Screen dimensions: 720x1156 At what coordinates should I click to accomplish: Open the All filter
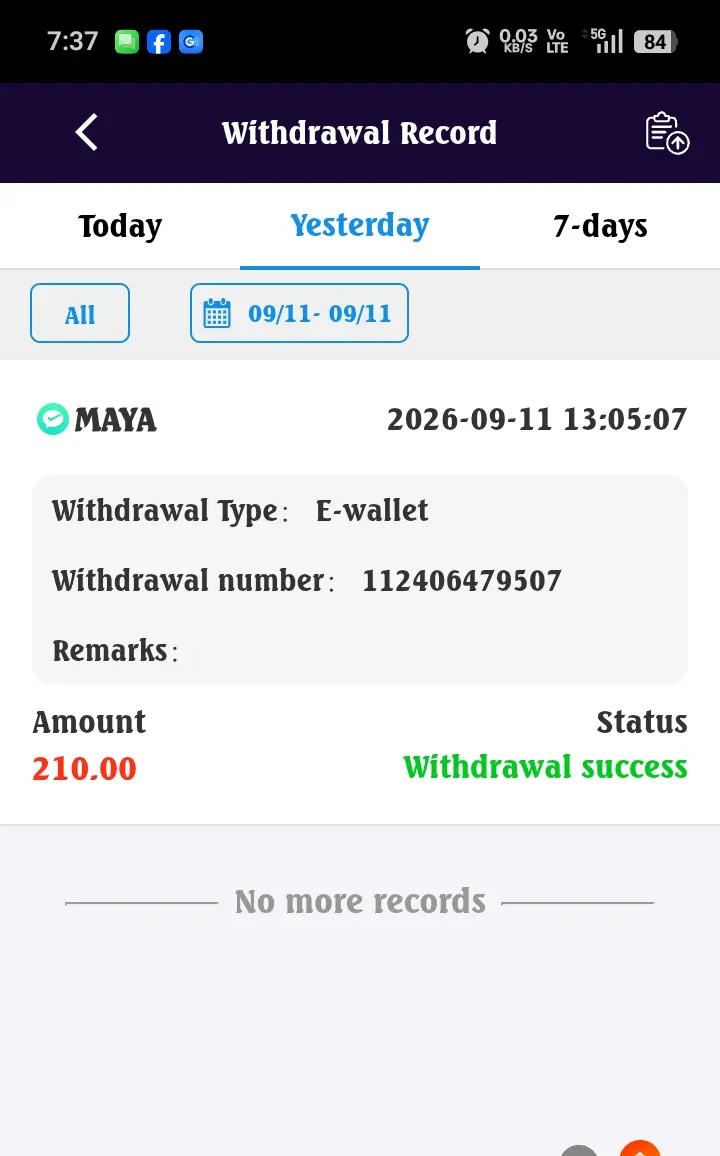(80, 313)
